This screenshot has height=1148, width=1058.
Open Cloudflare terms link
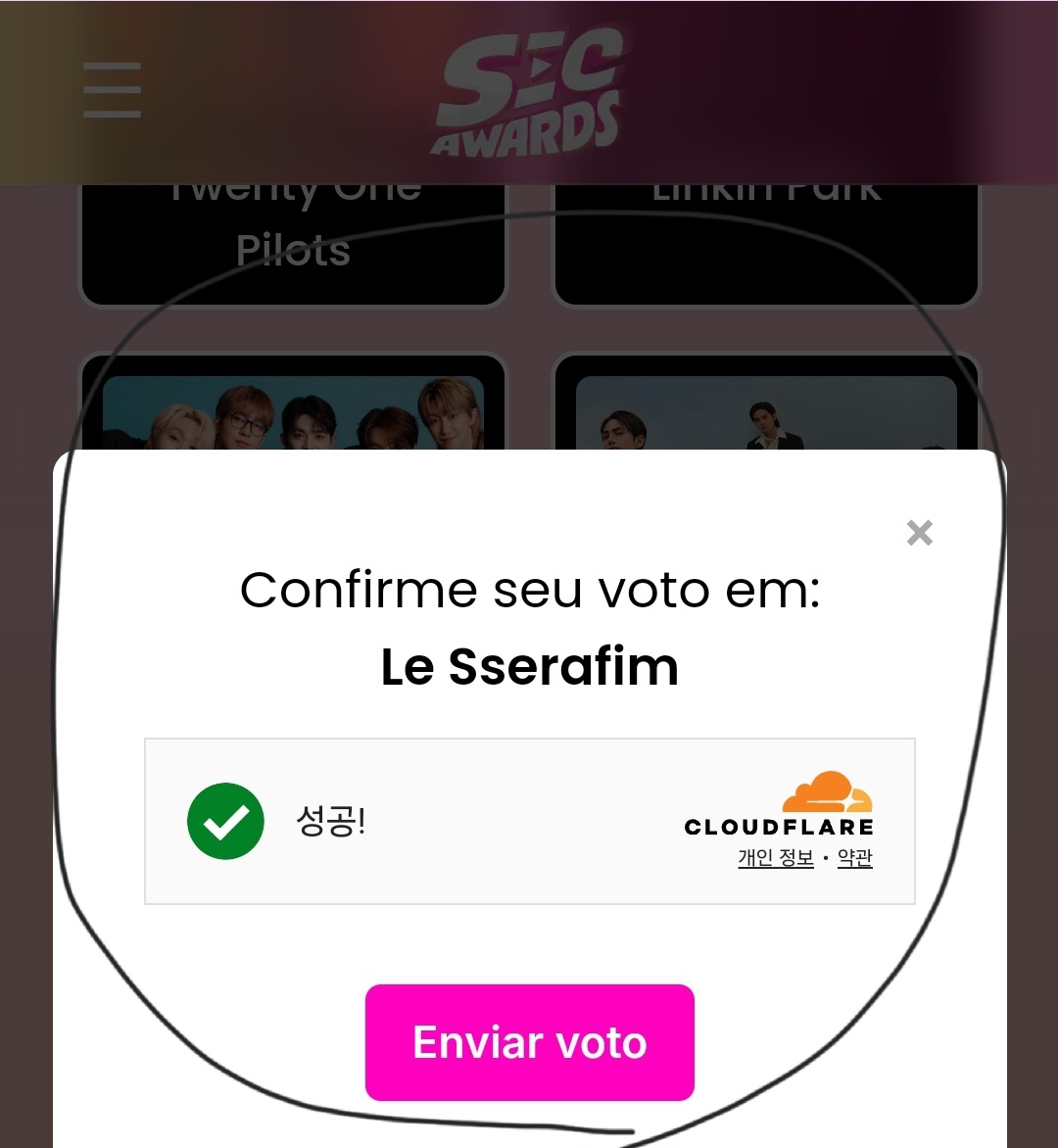click(x=854, y=858)
